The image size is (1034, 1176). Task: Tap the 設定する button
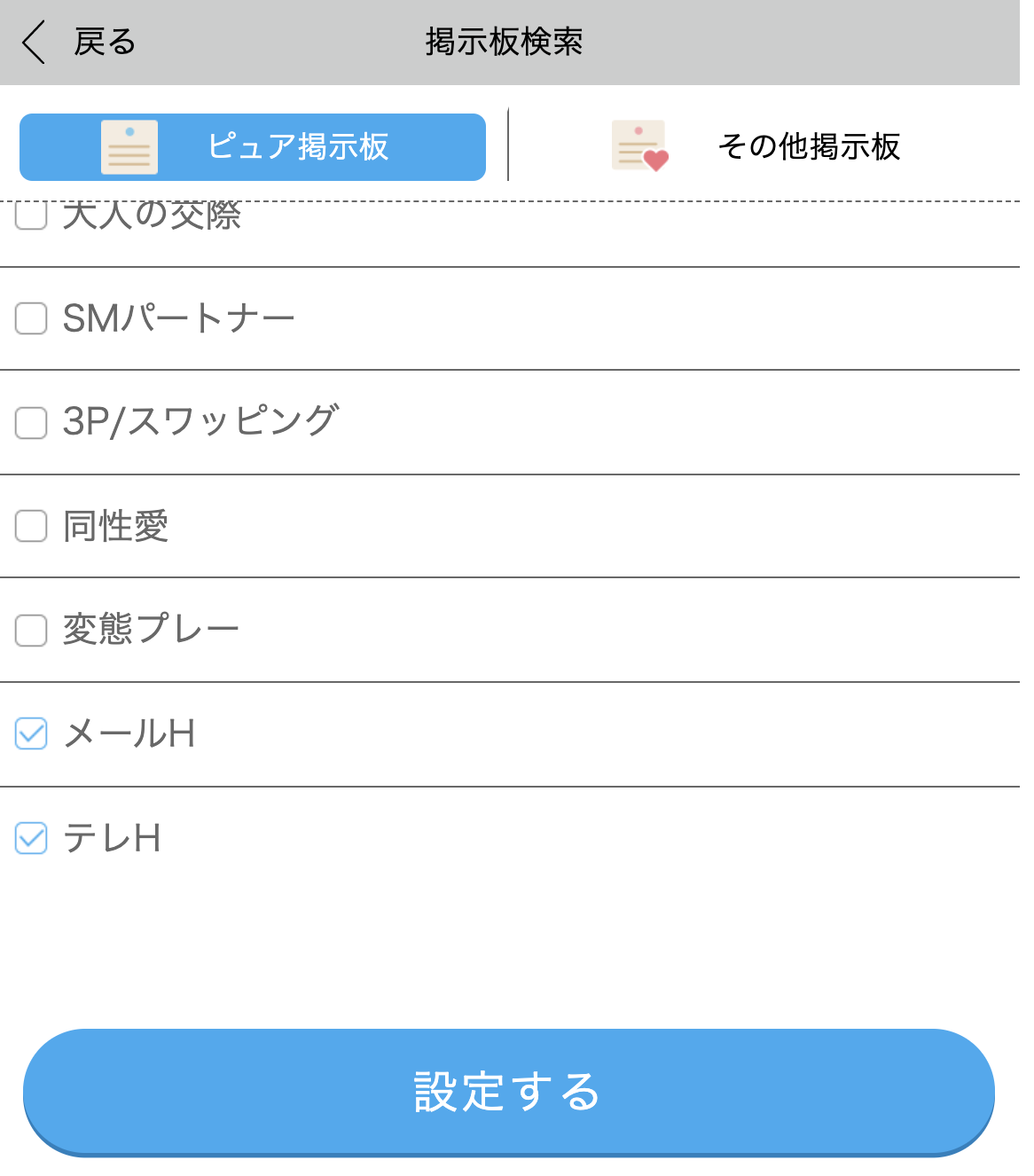pyautogui.click(x=508, y=1092)
